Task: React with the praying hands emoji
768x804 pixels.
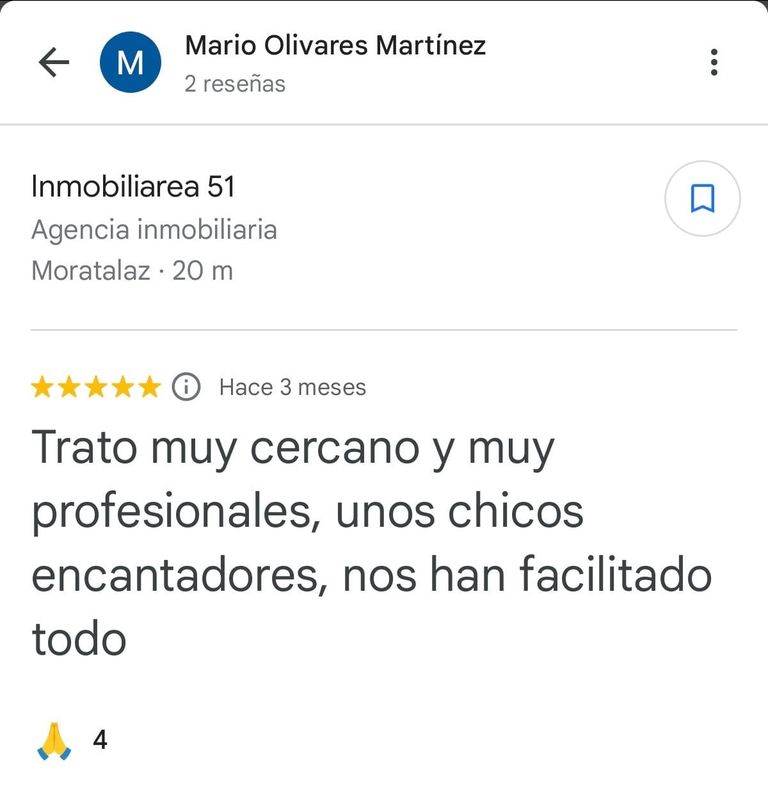Action: (x=54, y=741)
